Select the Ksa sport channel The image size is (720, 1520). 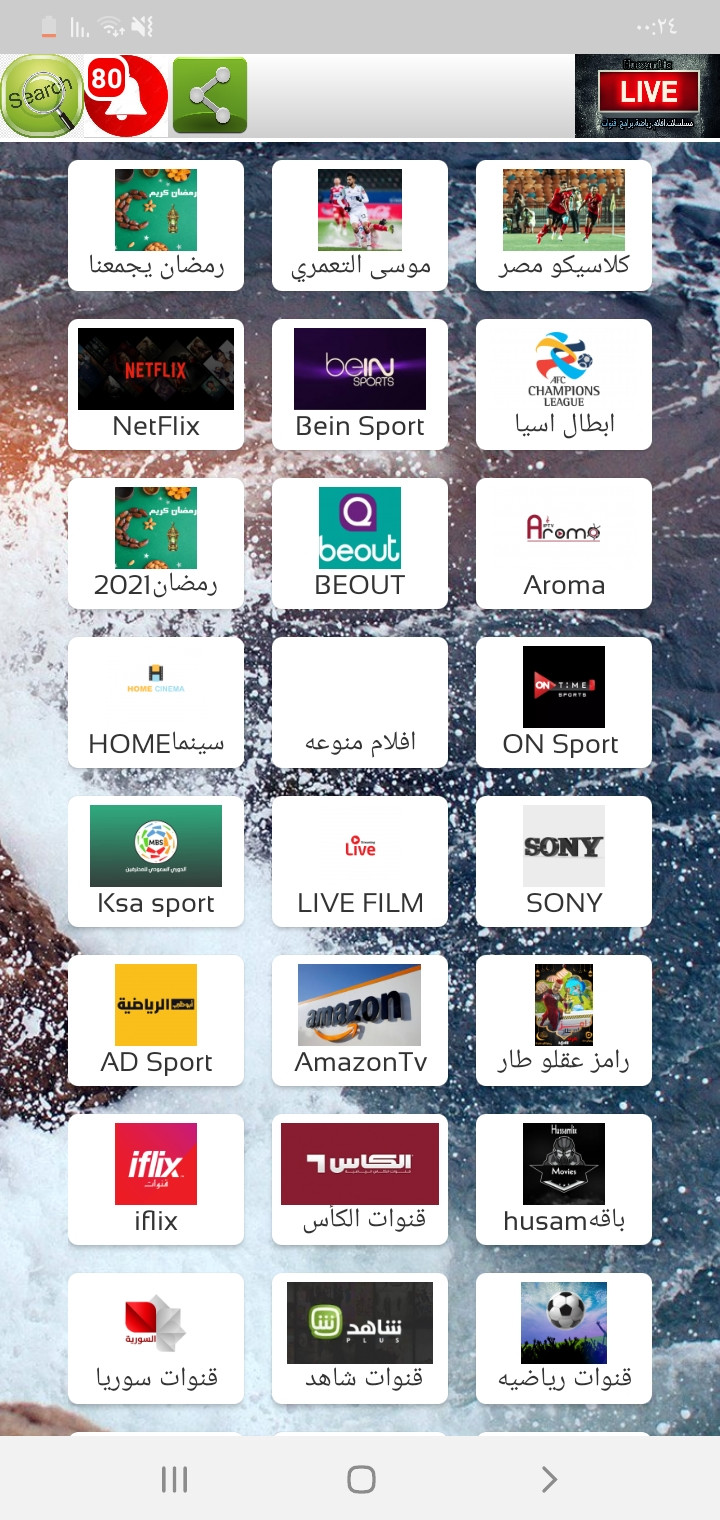click(x=156, y=862)
